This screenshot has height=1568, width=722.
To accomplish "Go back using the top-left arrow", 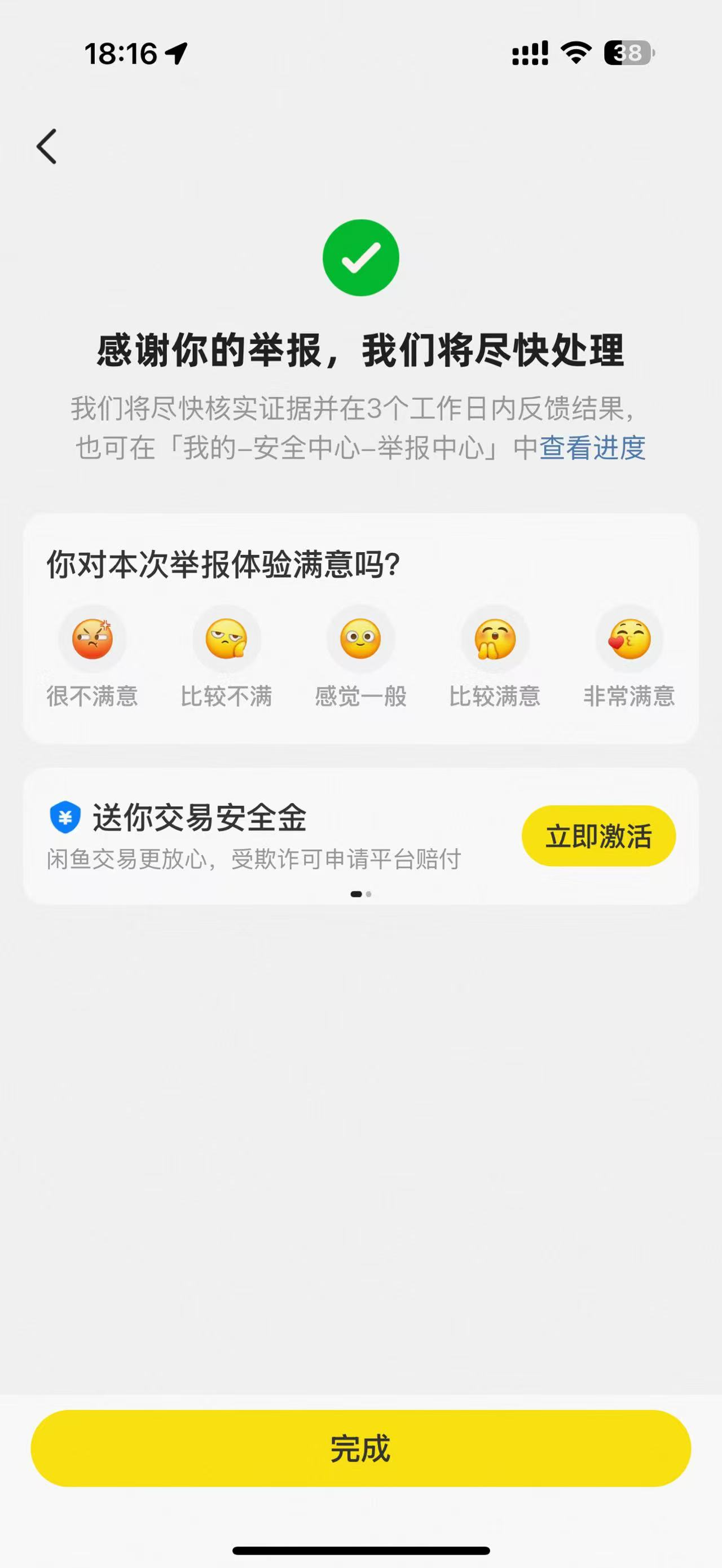I will tap(47, 147).
